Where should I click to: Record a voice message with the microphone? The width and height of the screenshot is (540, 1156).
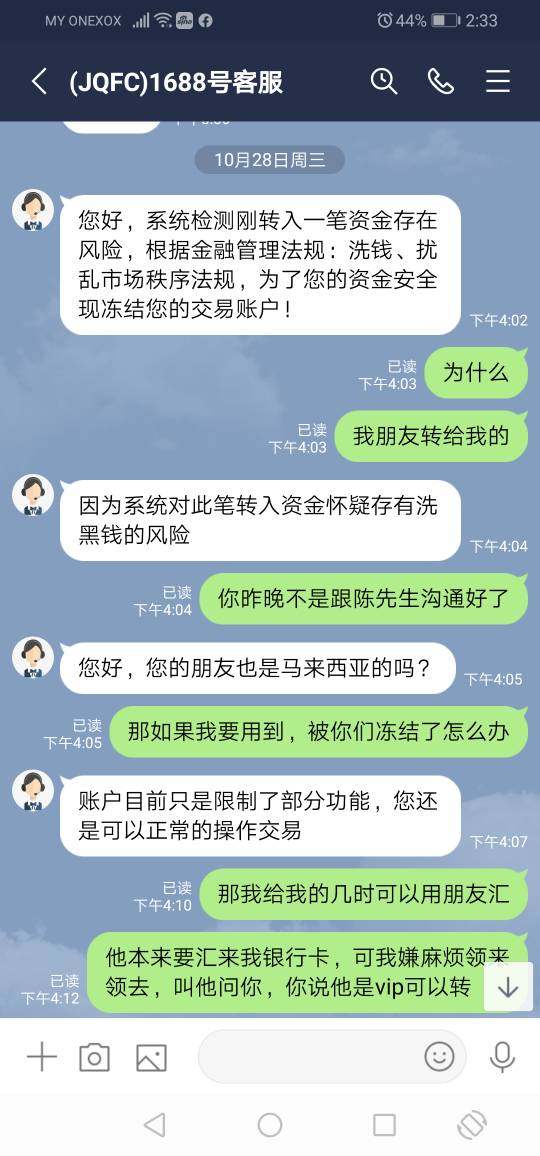tap(502, 1057)
